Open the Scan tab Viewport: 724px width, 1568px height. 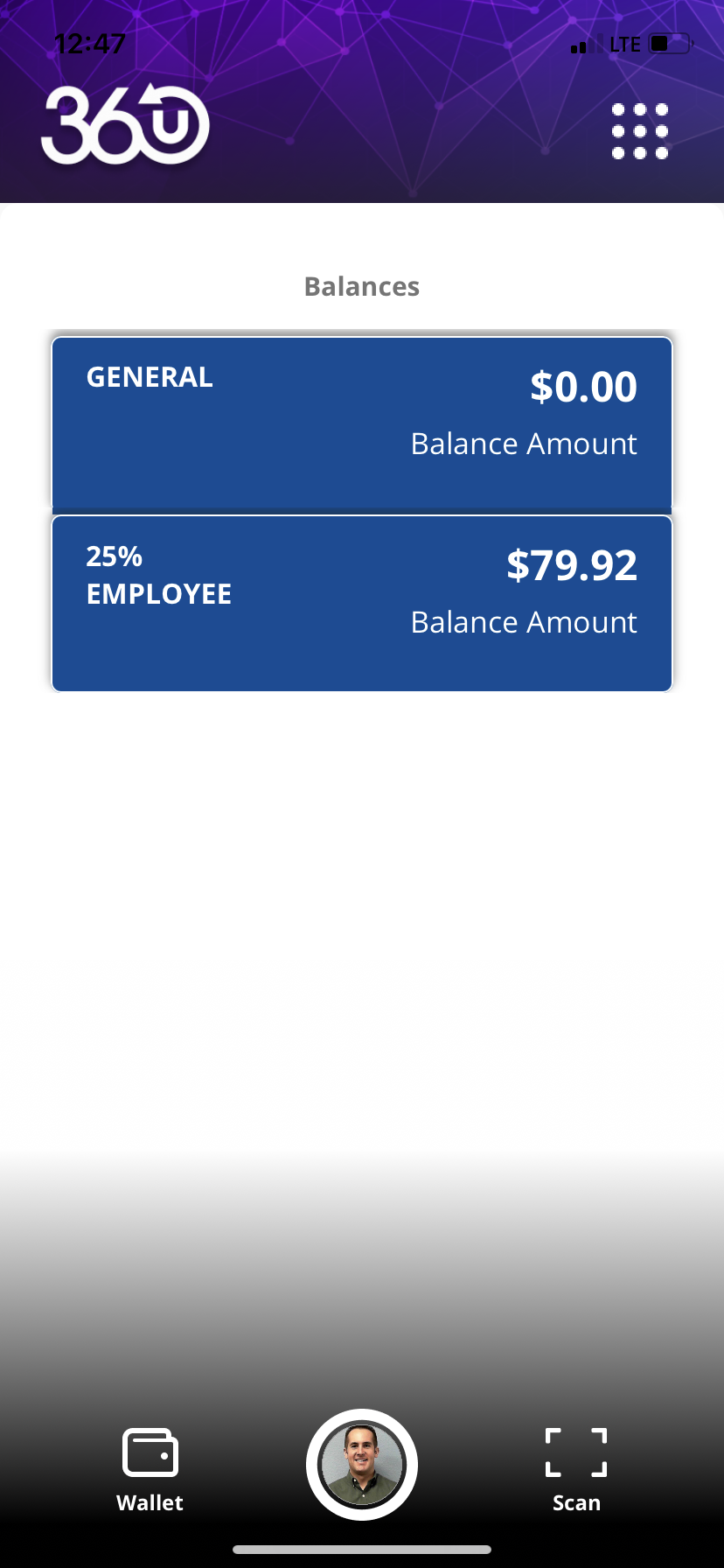pyautogui.click(x=576, y=1470)
